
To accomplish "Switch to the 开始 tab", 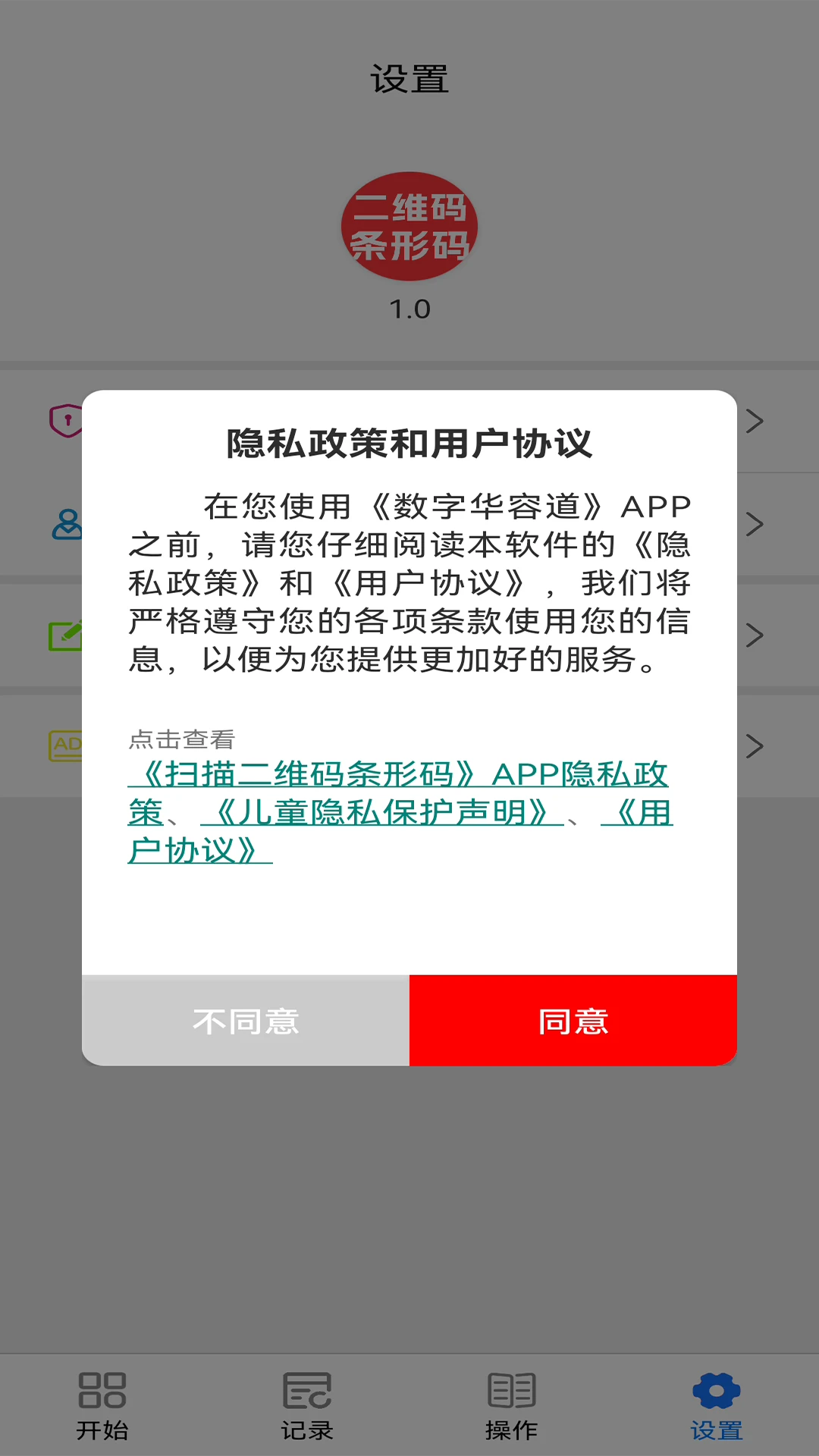I will pos(102,1405).
